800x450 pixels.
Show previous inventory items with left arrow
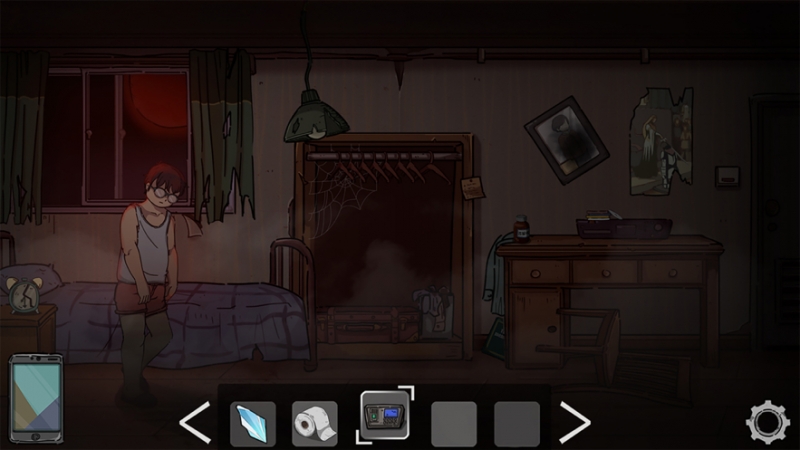click(194, 423)
